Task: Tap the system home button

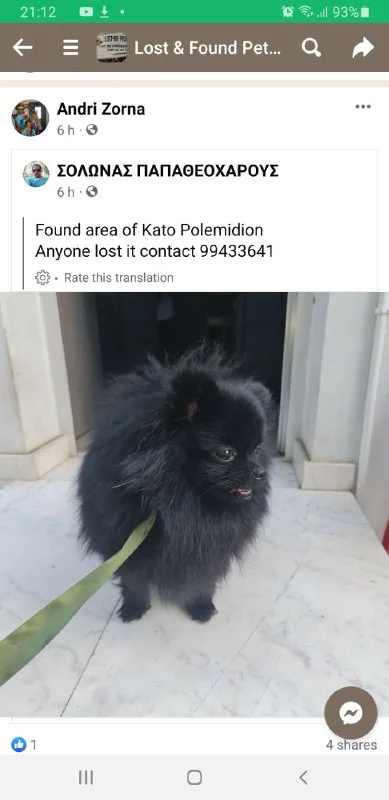Action: [194, 778]
